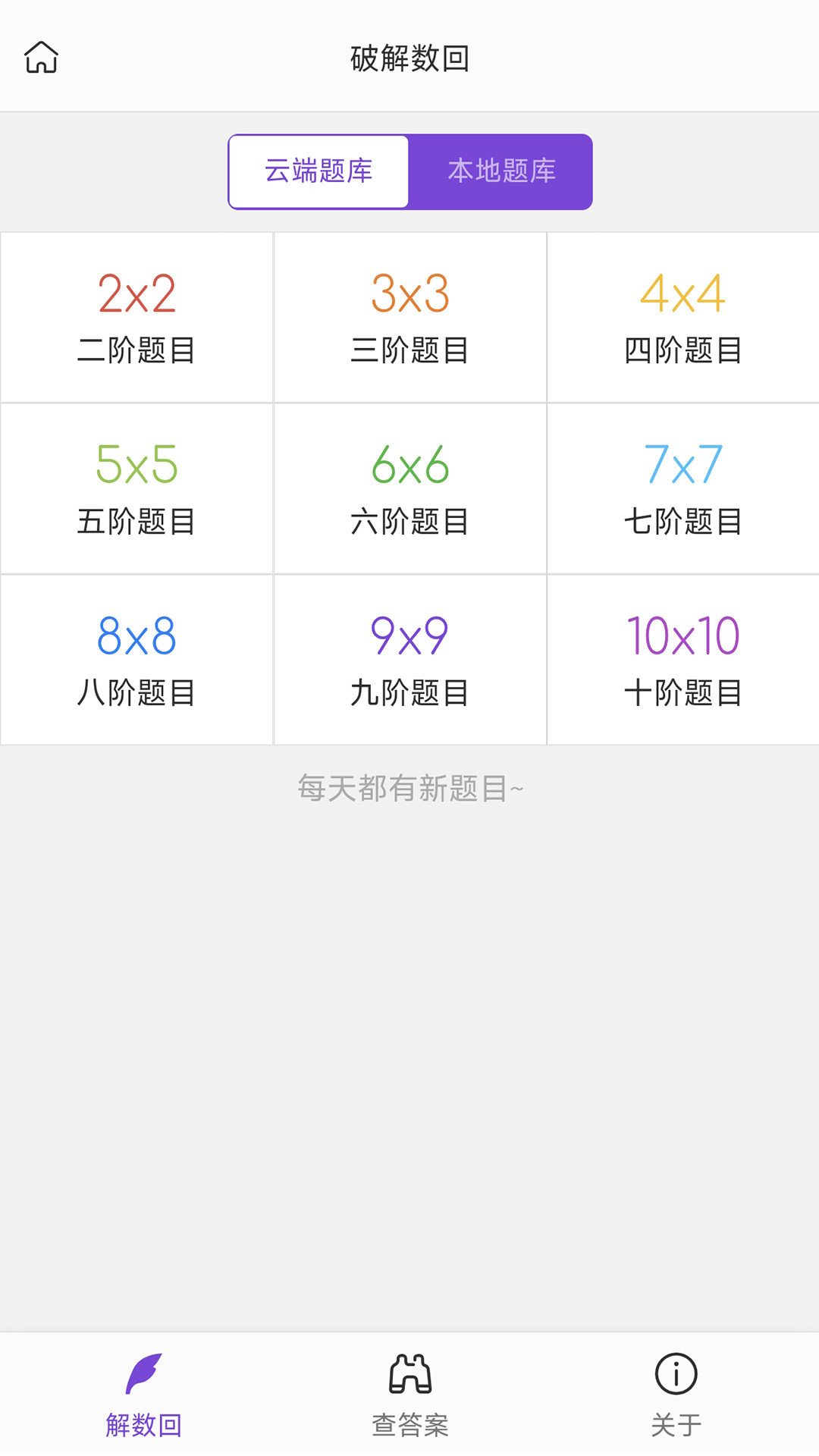Open the 4x4 四阶题目 section
This screenshot has height=1456, width=819.
(x=682, y=316)
